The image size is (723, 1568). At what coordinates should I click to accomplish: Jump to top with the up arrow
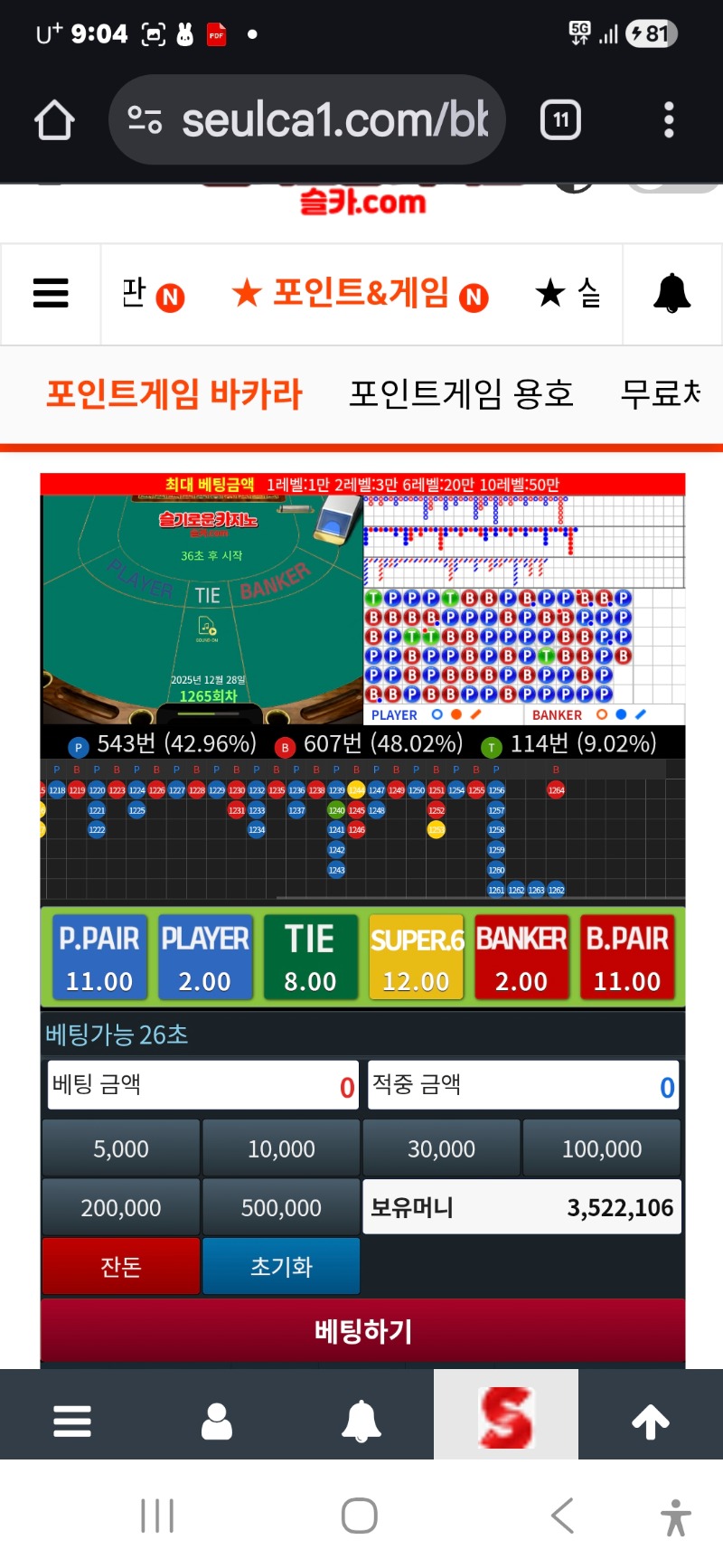650,1422
